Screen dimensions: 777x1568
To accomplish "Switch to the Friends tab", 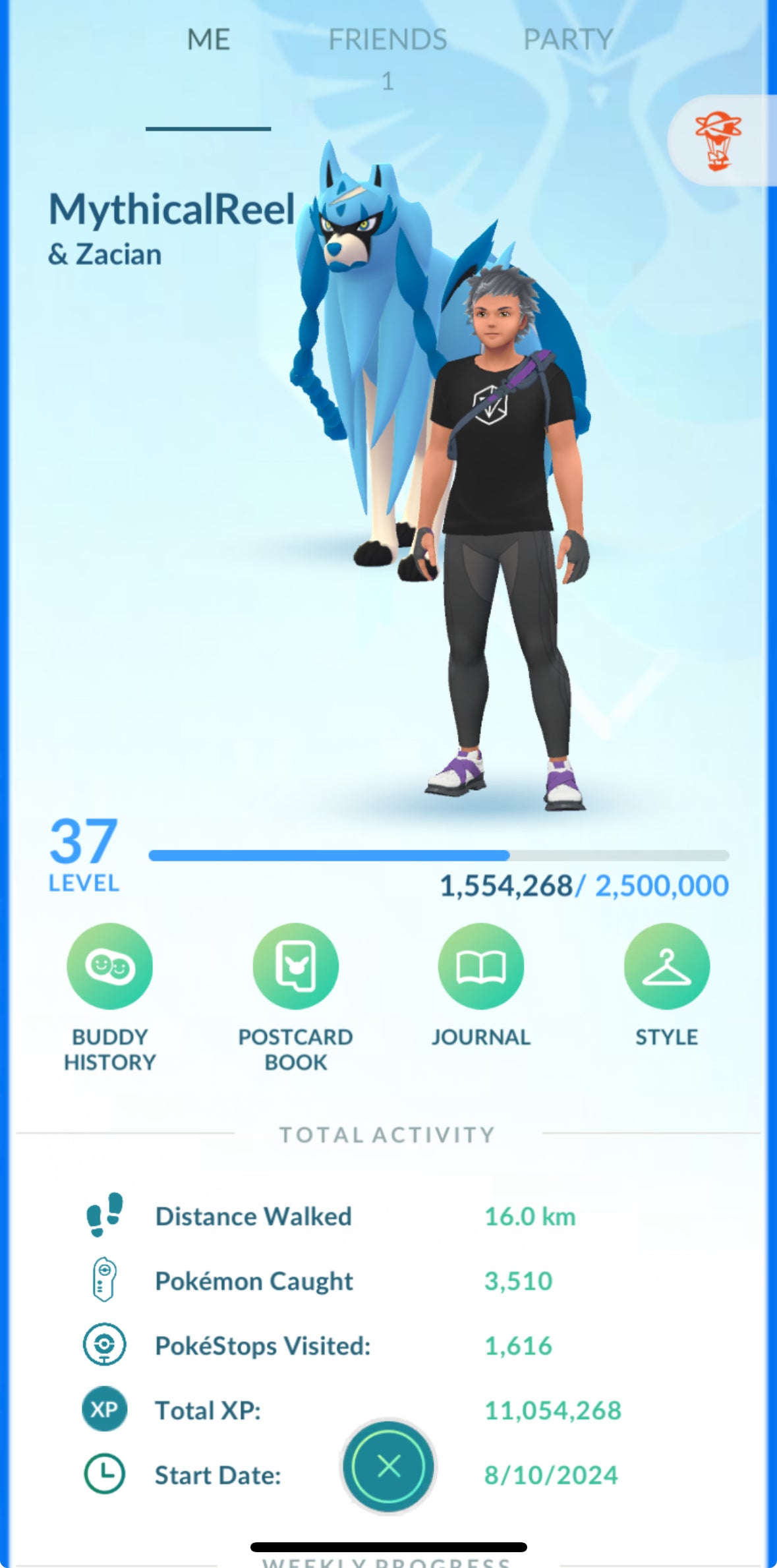I will pos(388,41).
